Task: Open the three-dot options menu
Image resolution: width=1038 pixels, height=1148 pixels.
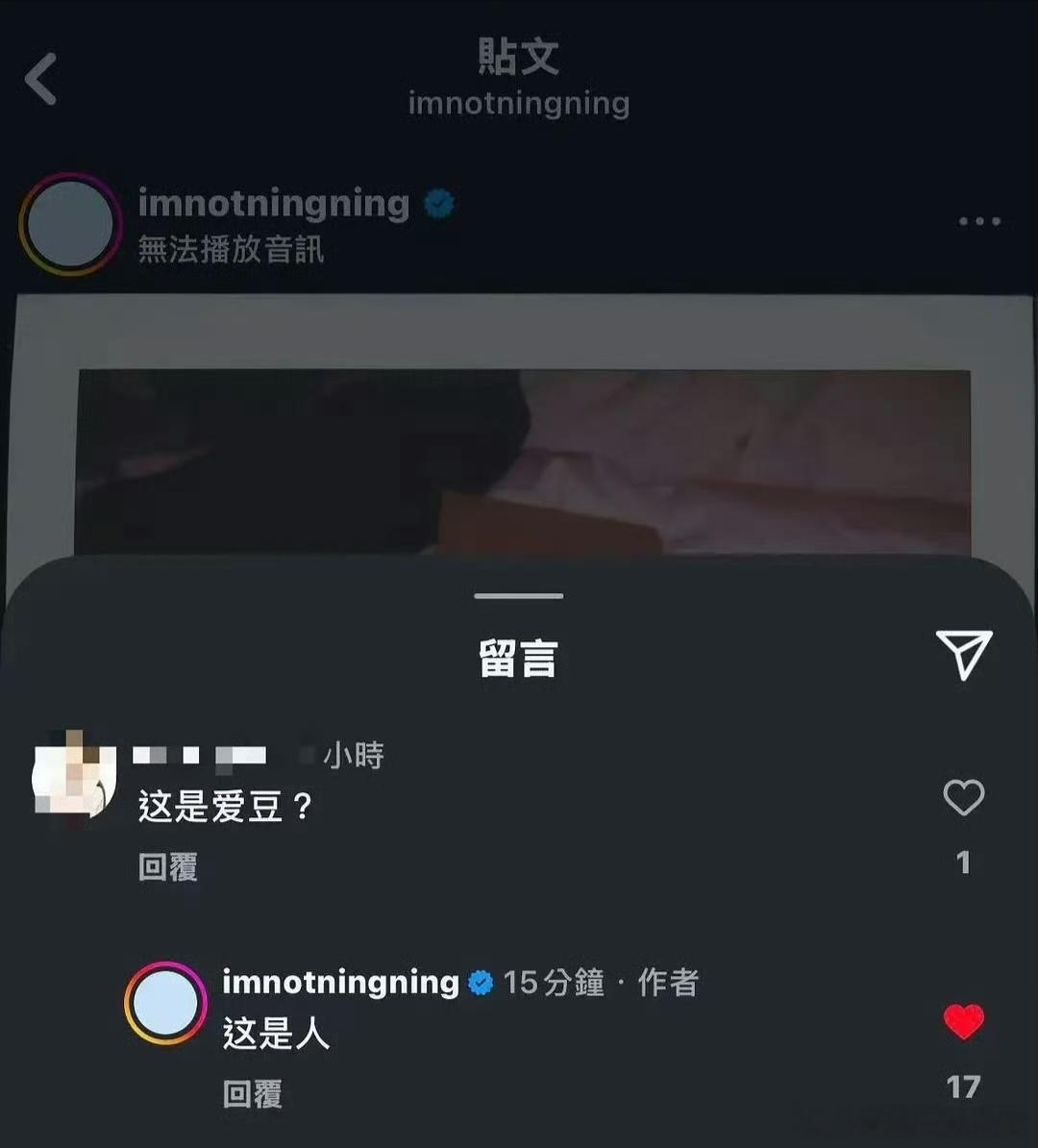Action: click(x=978, y=223)
